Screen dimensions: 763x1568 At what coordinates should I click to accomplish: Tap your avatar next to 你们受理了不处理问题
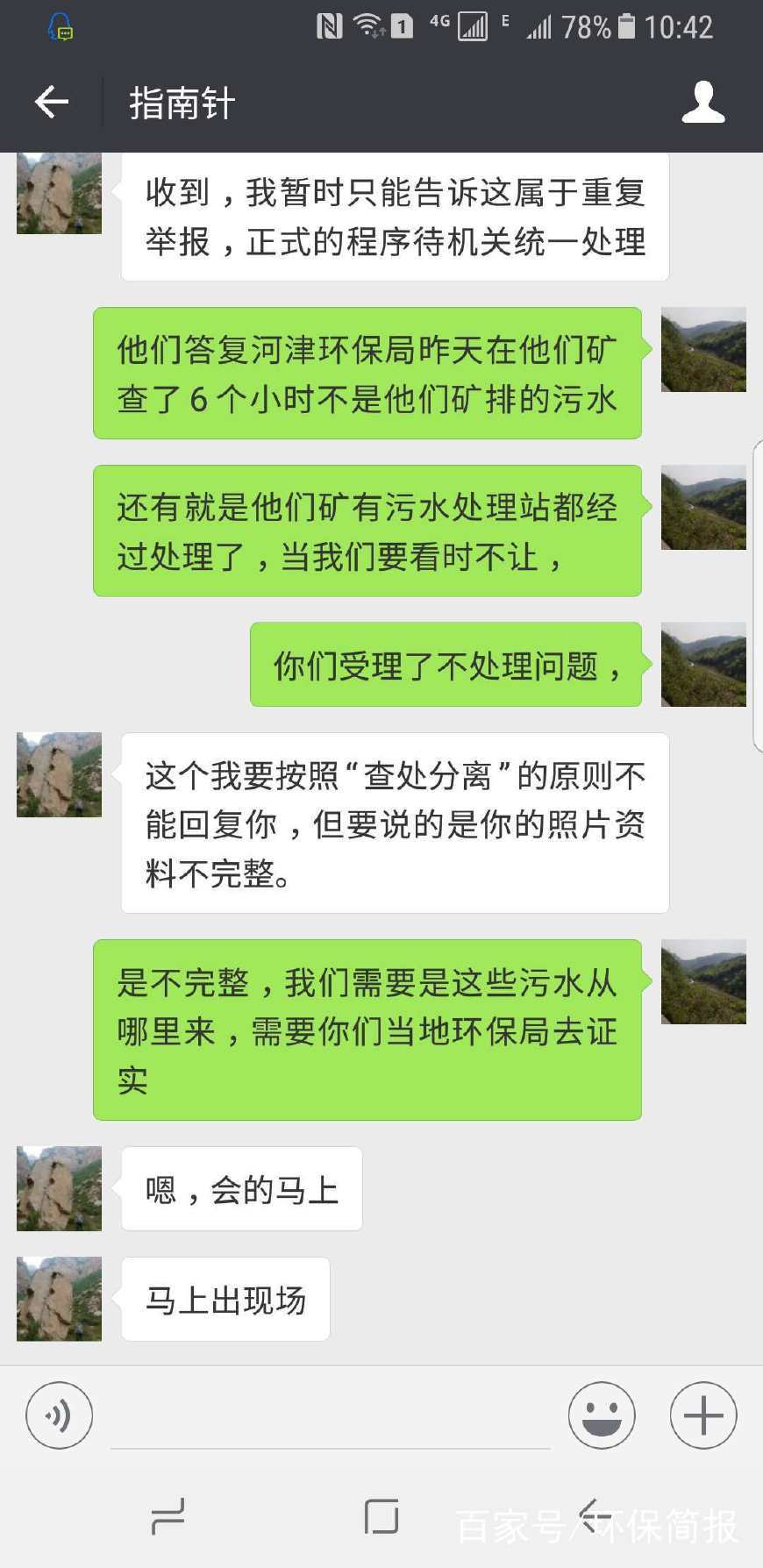tap(702, 666)
